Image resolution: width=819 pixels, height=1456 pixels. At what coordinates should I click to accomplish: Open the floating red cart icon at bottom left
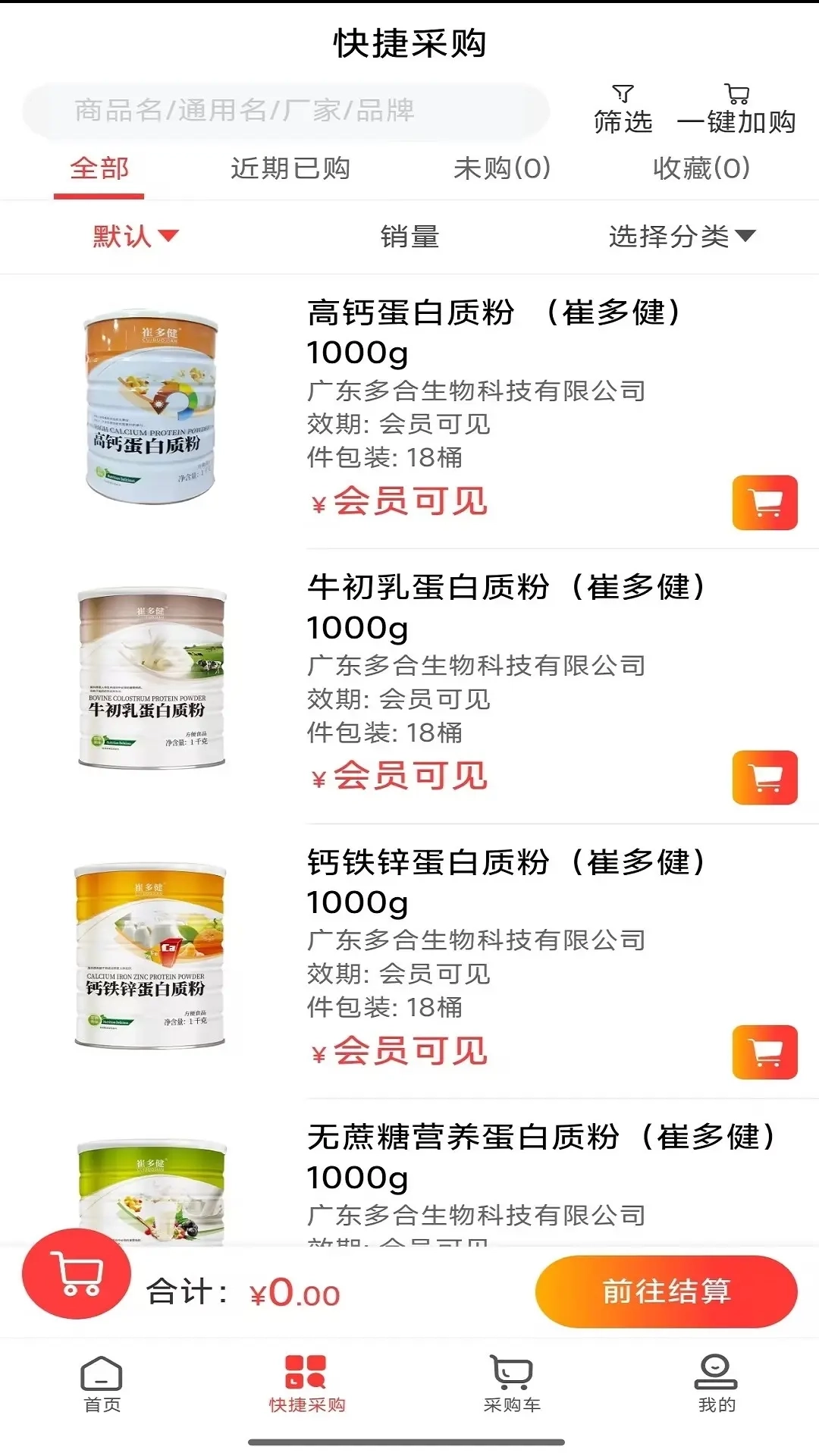tap(76, 1291)
